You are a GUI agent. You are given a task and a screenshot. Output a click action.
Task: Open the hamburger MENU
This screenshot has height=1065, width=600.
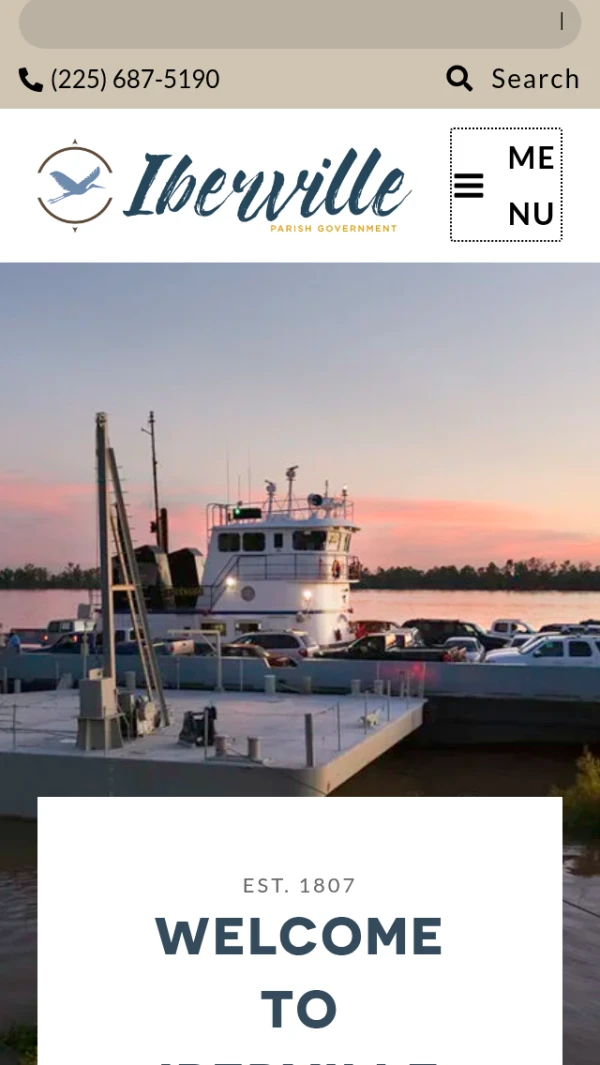(505, 185)
